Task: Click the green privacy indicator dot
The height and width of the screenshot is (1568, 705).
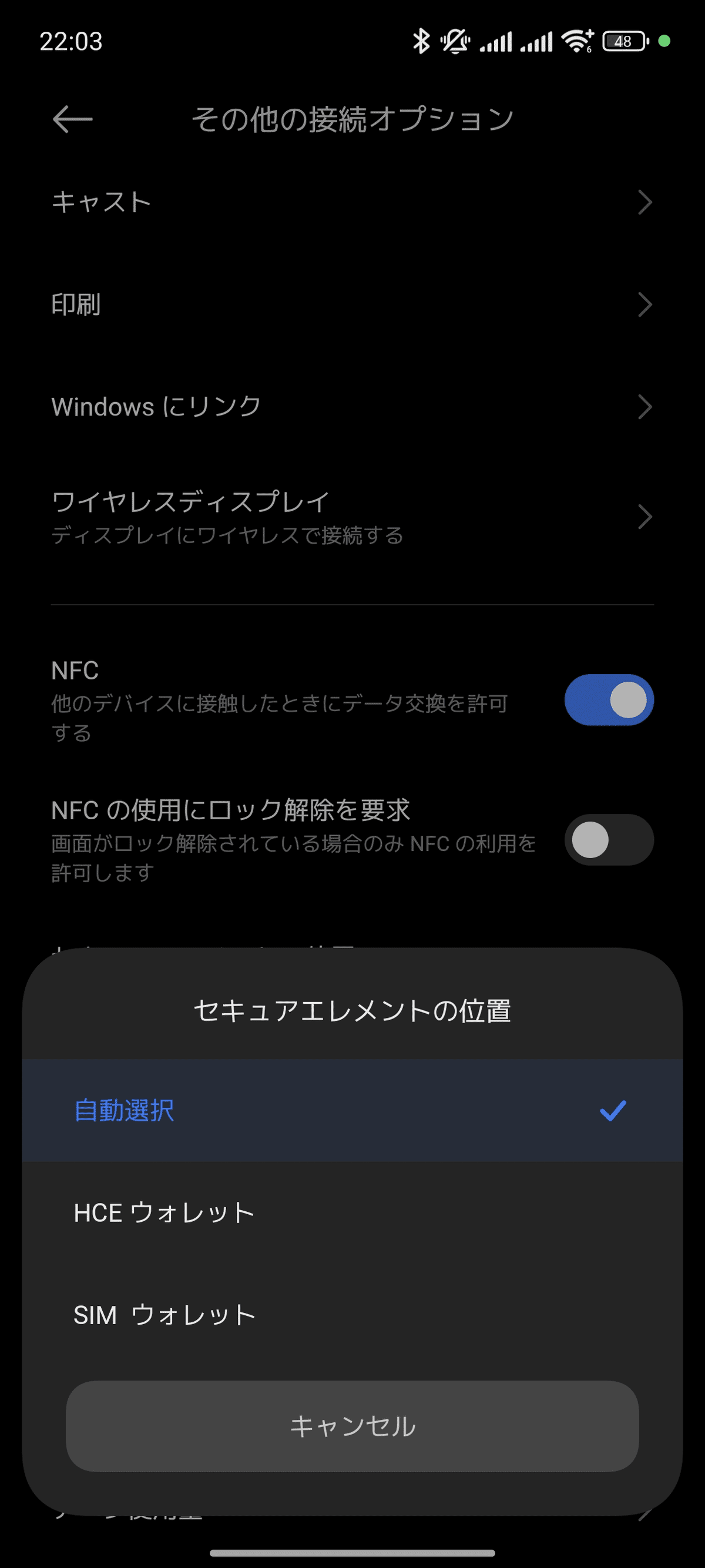Action: tap(666, 40)
